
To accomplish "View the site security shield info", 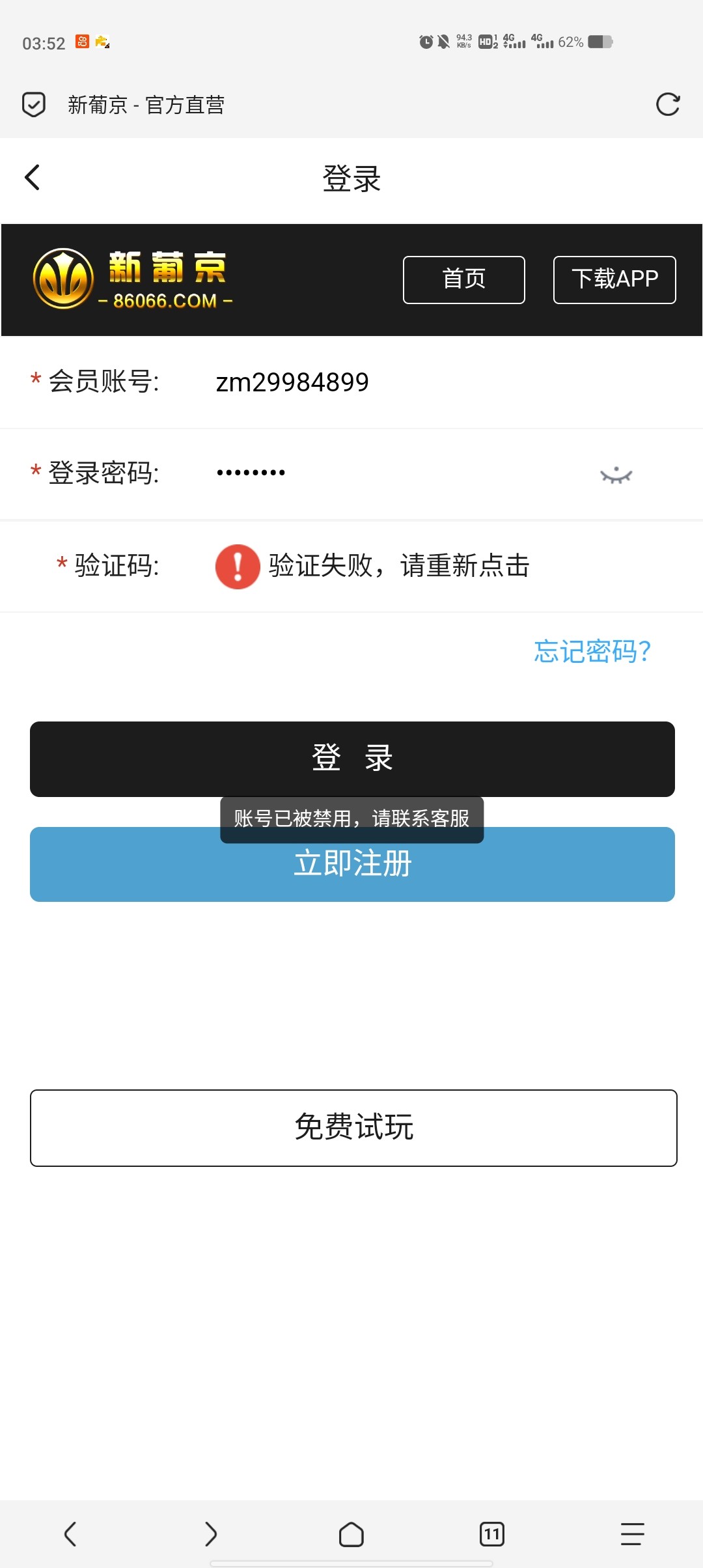I will click(x=34, y=104).
